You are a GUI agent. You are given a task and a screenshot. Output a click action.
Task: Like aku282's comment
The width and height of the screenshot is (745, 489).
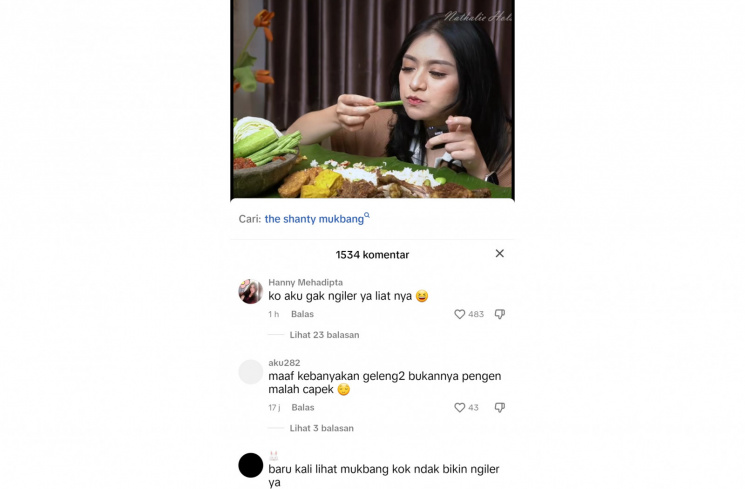click(x=460, y=407)
